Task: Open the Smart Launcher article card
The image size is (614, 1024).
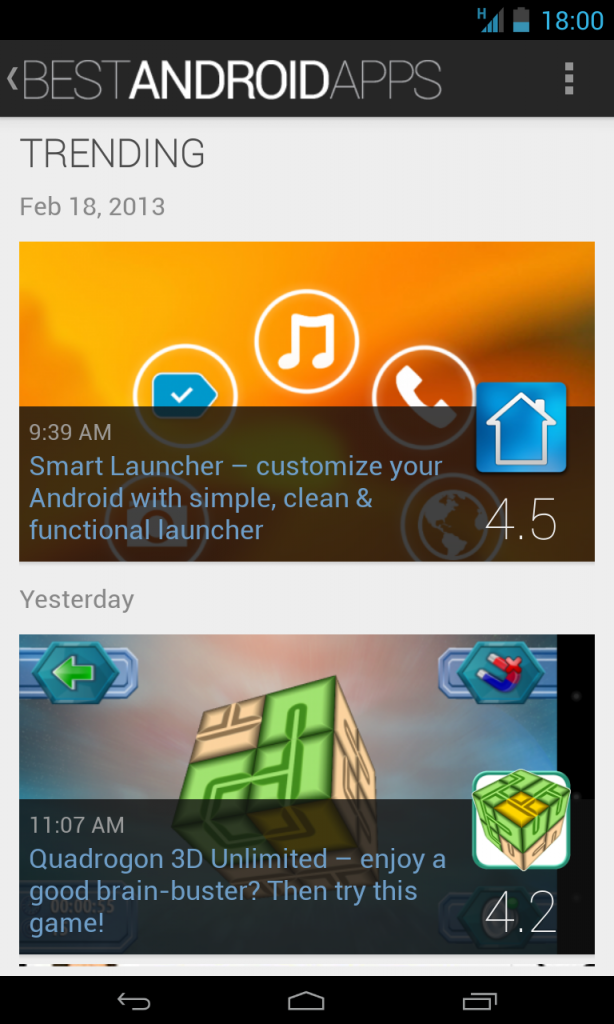Action: click(x=306, y=400)
